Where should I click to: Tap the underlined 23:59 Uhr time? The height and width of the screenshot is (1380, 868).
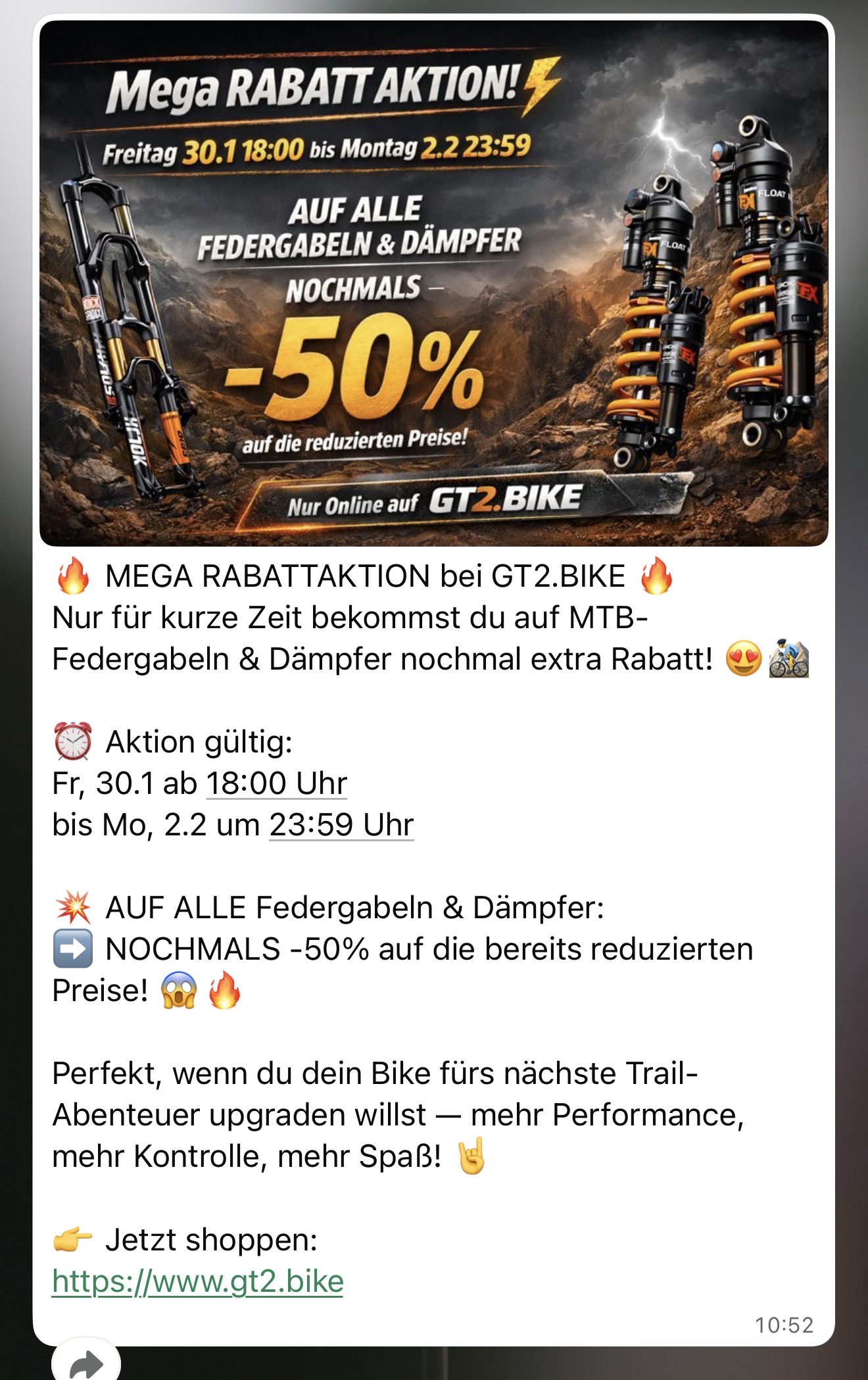point(341,825)
